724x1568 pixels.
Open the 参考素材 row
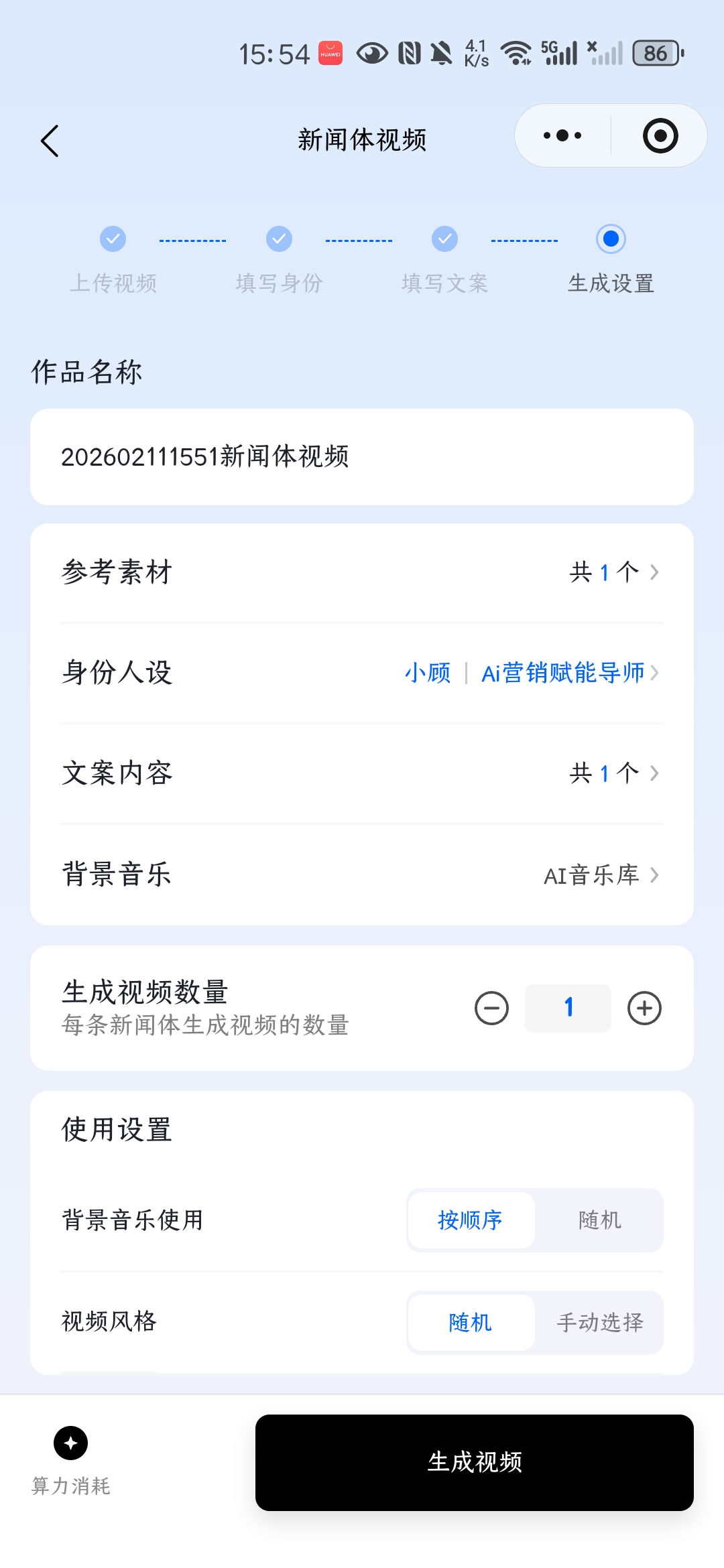point(362,572)
